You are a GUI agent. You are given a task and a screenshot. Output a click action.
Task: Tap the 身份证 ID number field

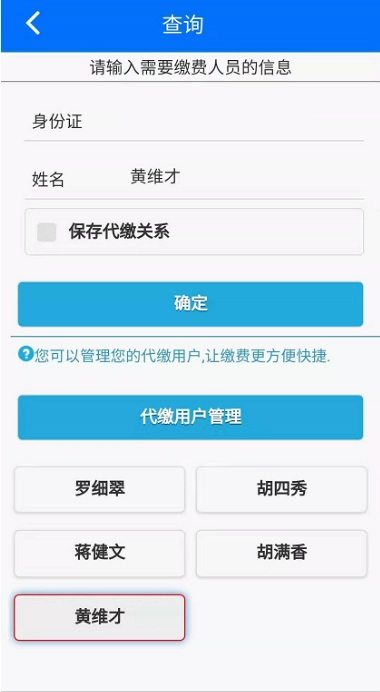(x=194, y=121)
